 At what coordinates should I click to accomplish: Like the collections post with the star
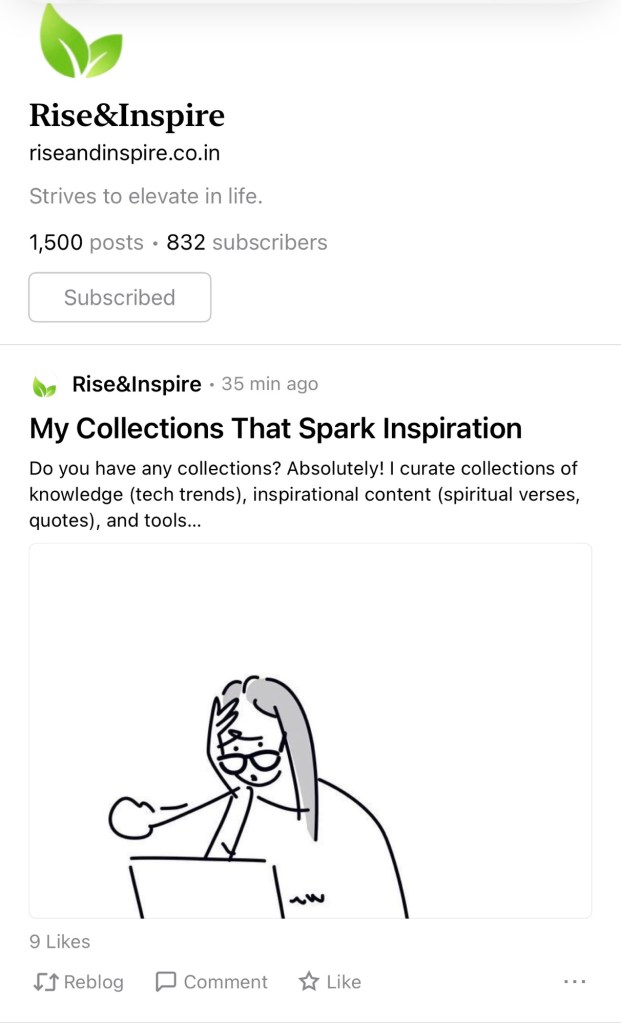coord(330,982)
